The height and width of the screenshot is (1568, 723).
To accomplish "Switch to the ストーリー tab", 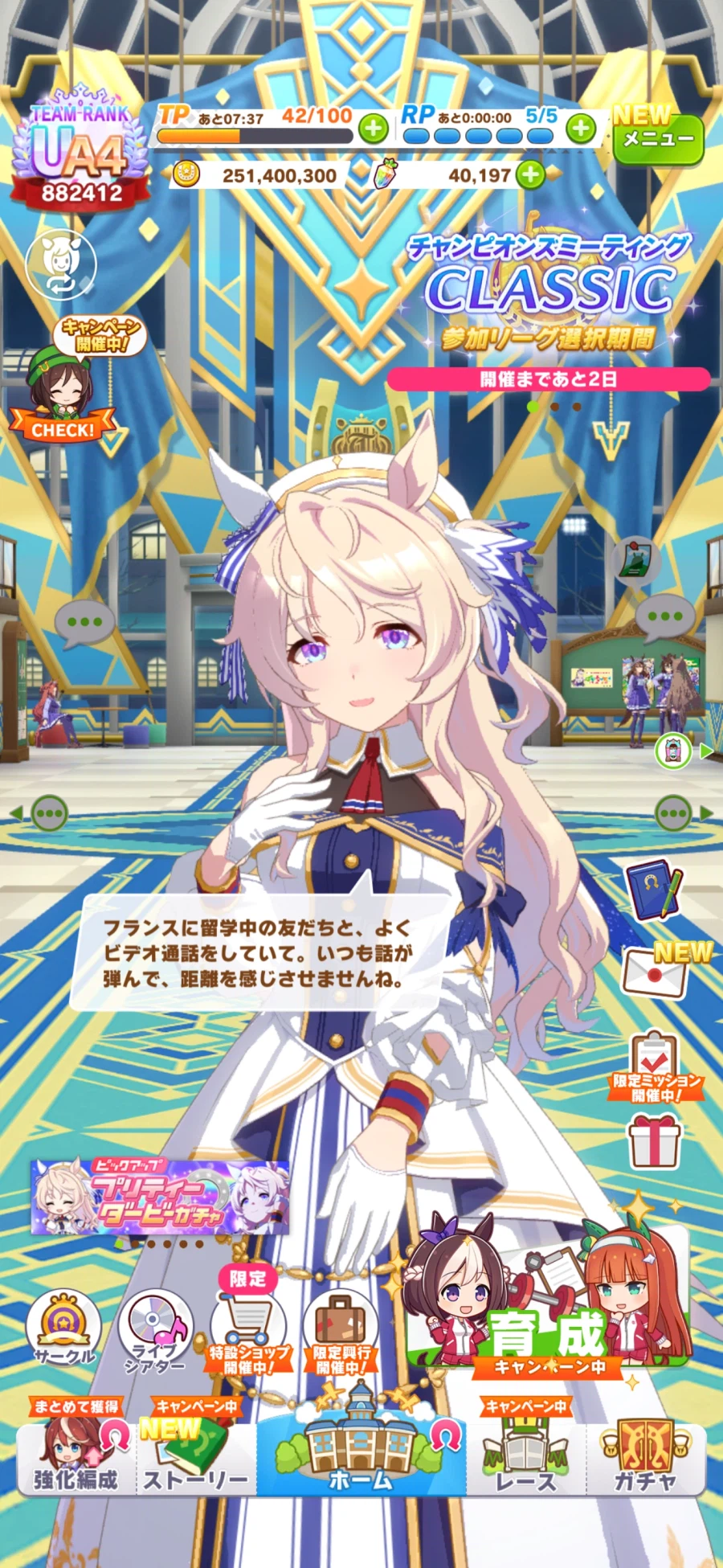I will tap(196, 1459).
